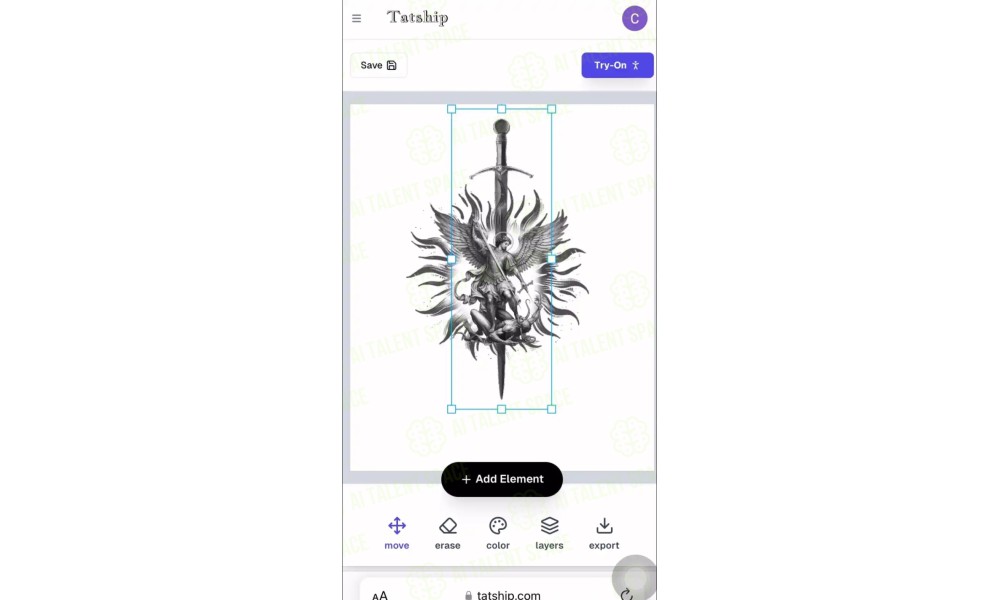The height and width of the screenshot is (600, 1000).
Task: Export the design
Action: point(604,532)
